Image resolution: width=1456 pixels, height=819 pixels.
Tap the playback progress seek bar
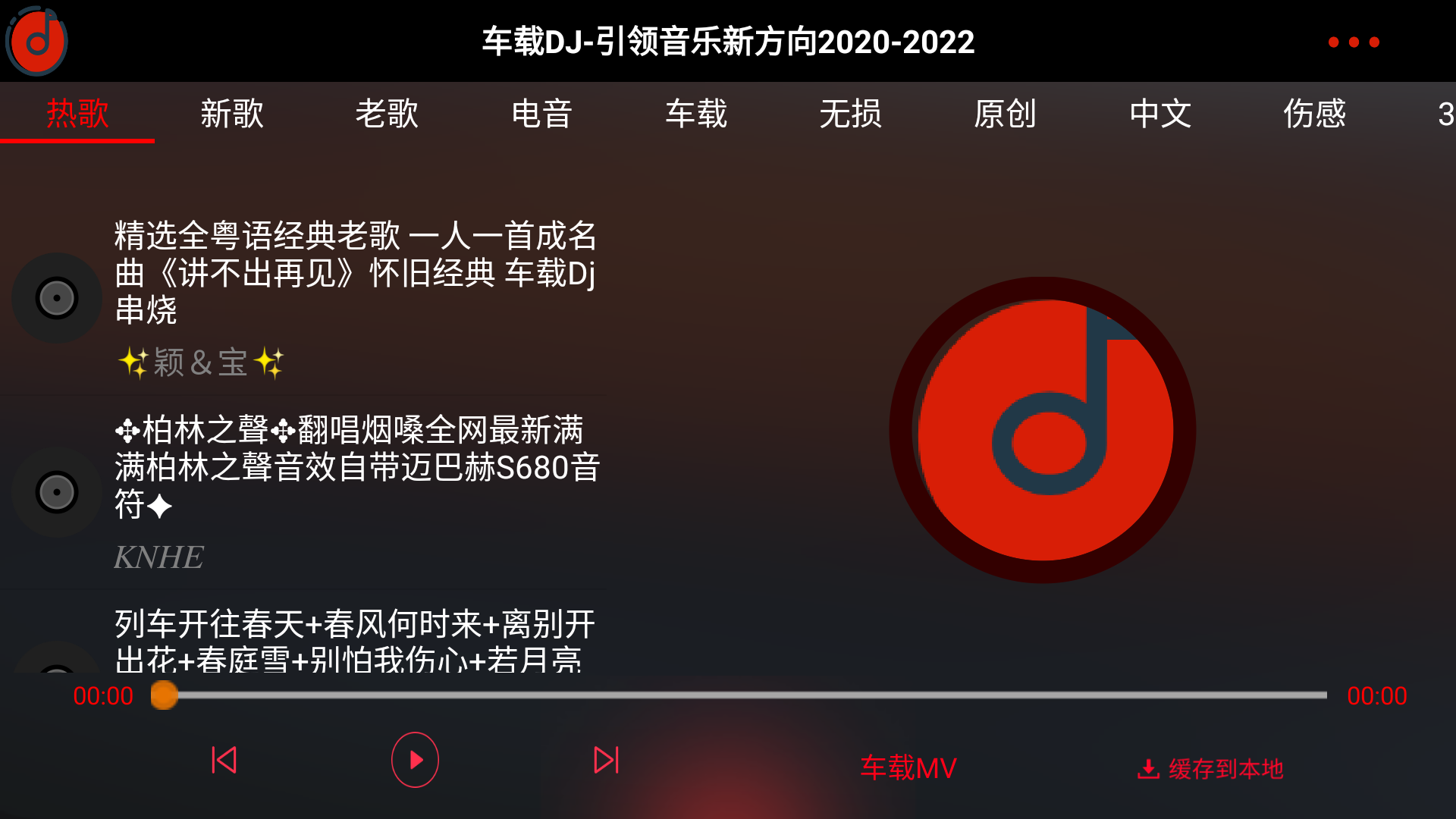743,695
